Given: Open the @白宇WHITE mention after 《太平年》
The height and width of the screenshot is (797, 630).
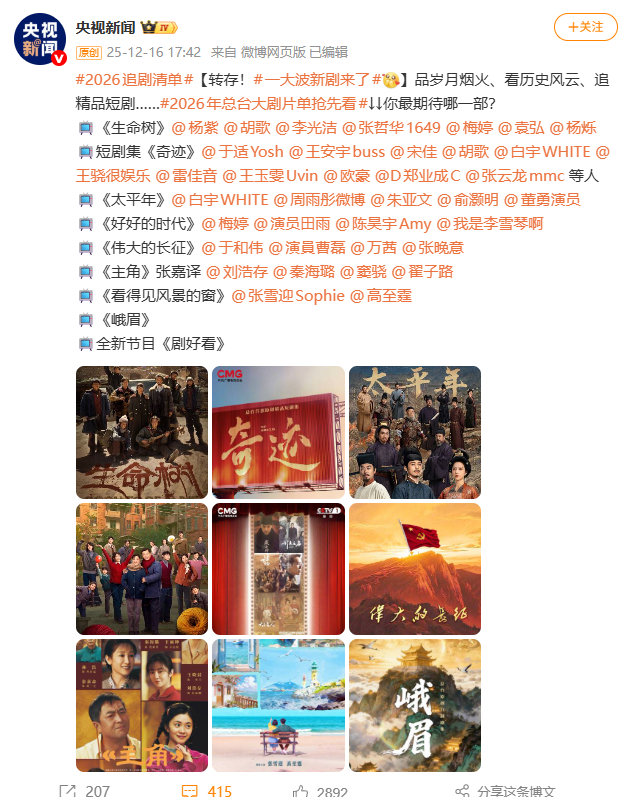Looking at the screenshot, I should coord(220,199).
